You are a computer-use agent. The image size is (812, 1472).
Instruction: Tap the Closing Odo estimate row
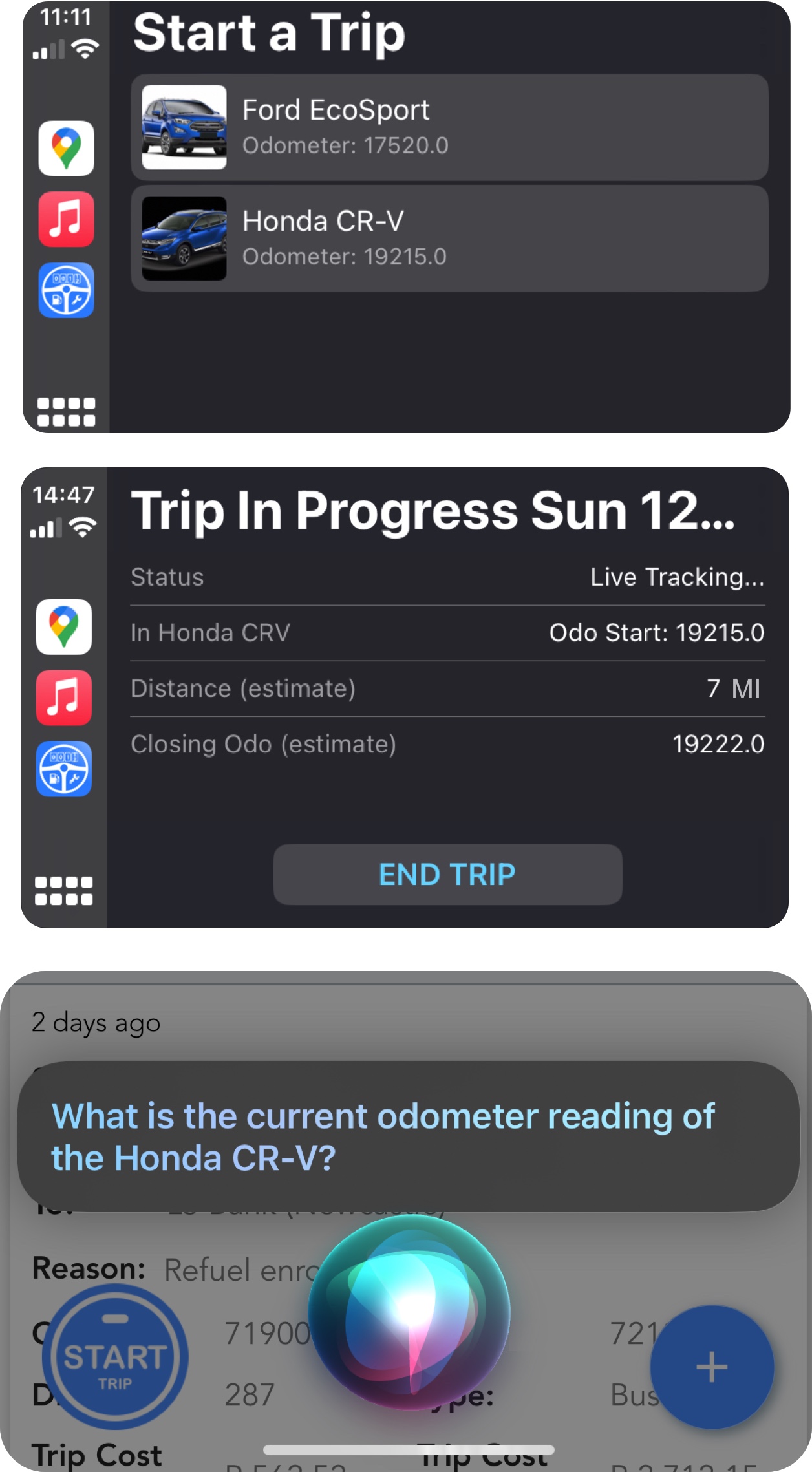[x=448, y=743]
